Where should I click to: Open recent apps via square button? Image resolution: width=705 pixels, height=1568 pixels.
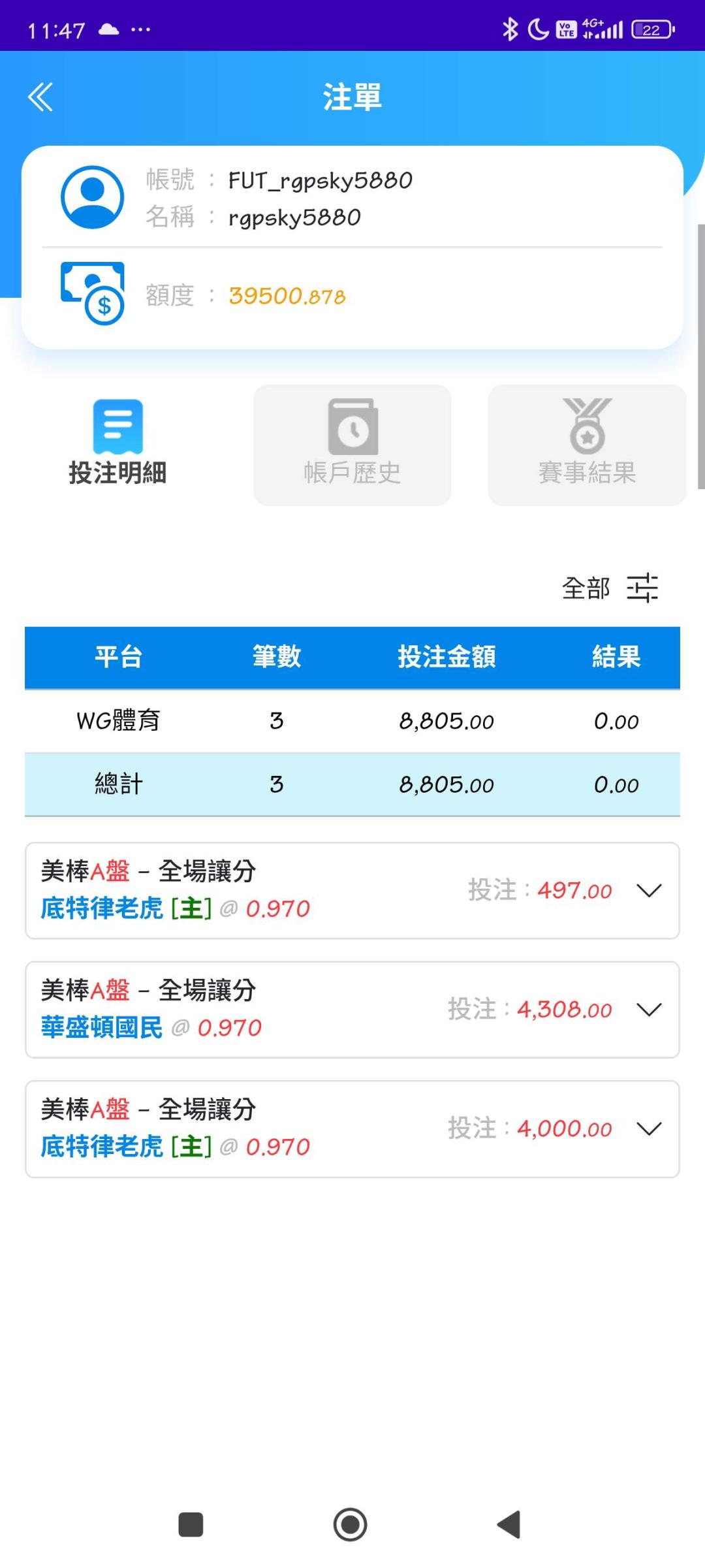(191, 1525)
